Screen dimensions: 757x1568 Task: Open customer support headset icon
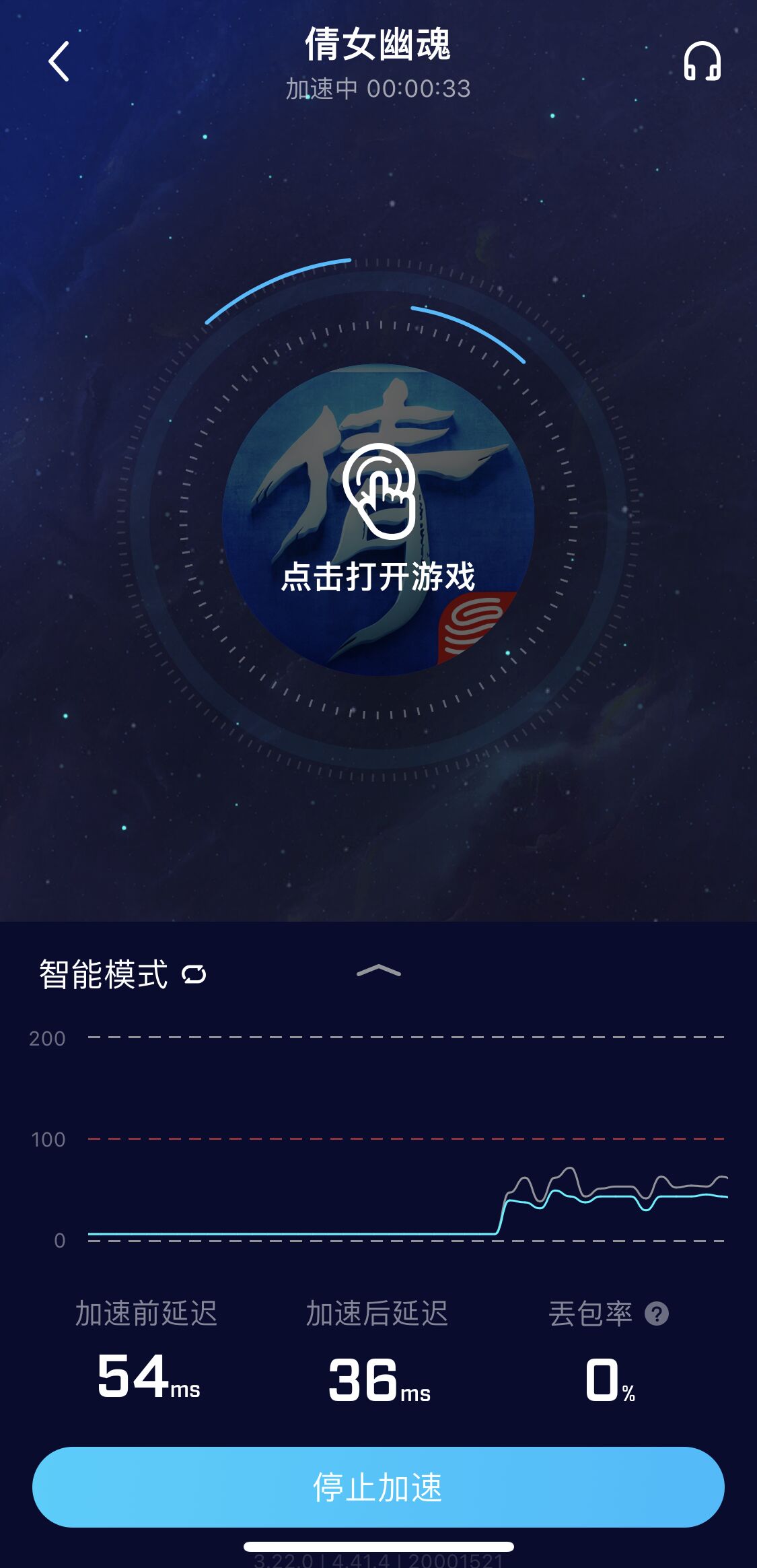(x=702, y=61)
